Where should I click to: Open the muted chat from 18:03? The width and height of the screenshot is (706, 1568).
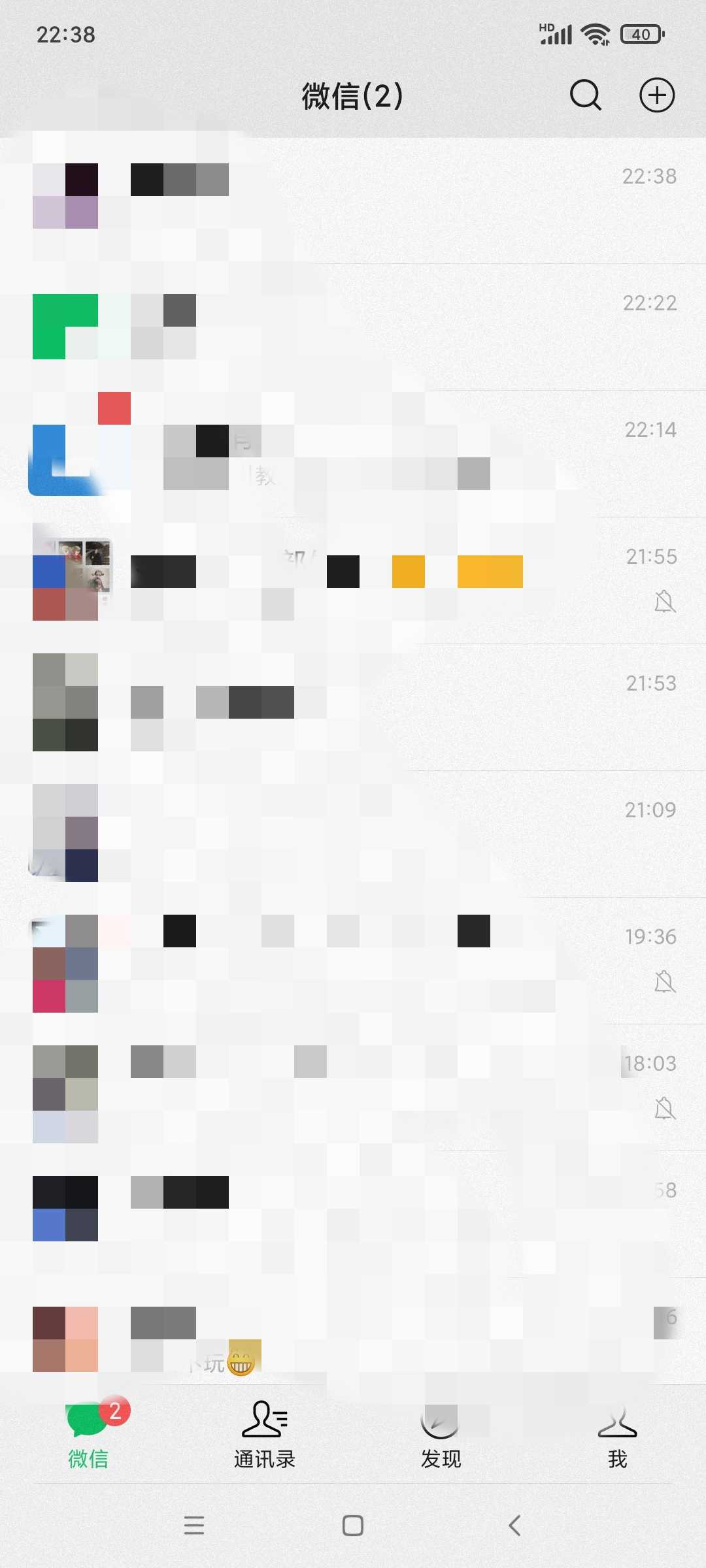(x=353, y=1087)
